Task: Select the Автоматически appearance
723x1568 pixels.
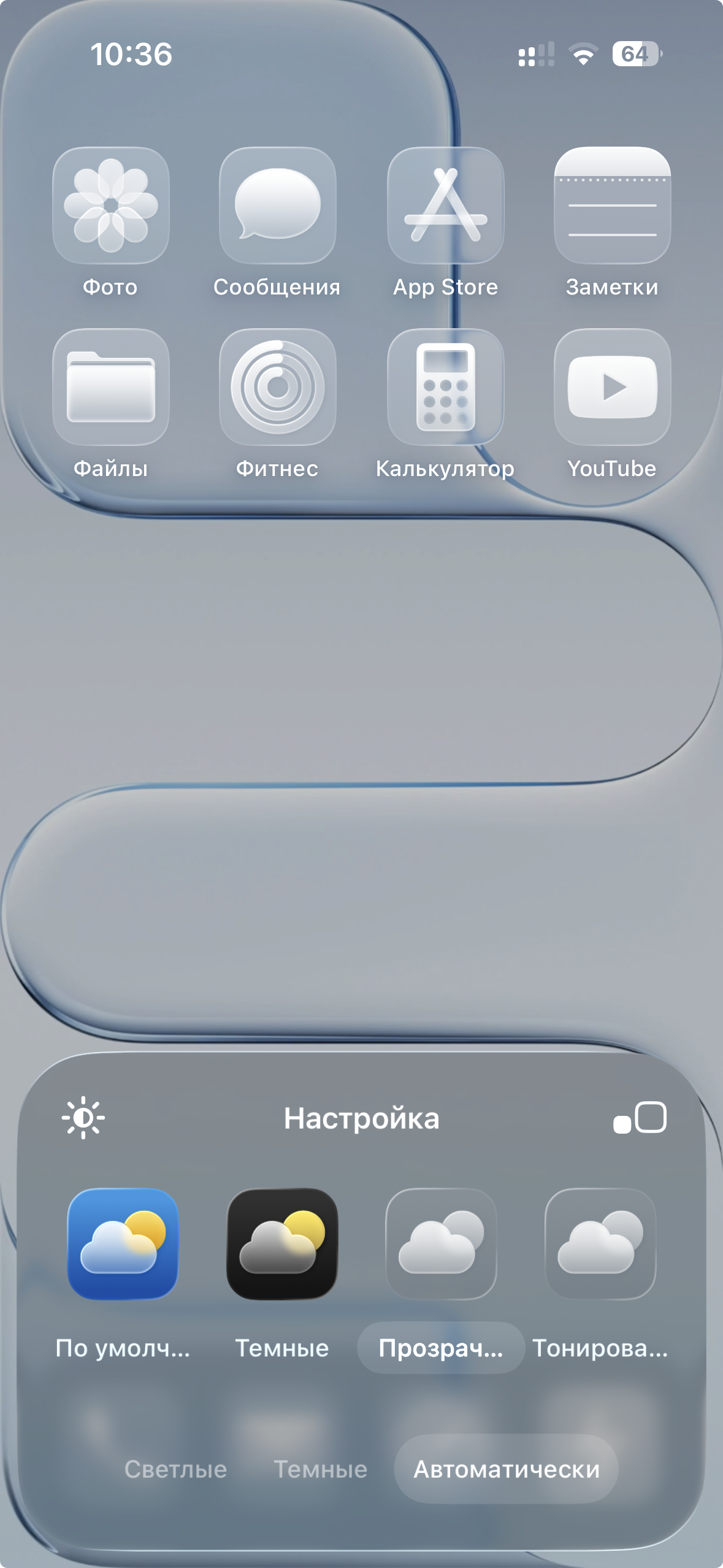Action: [507, 1469]
